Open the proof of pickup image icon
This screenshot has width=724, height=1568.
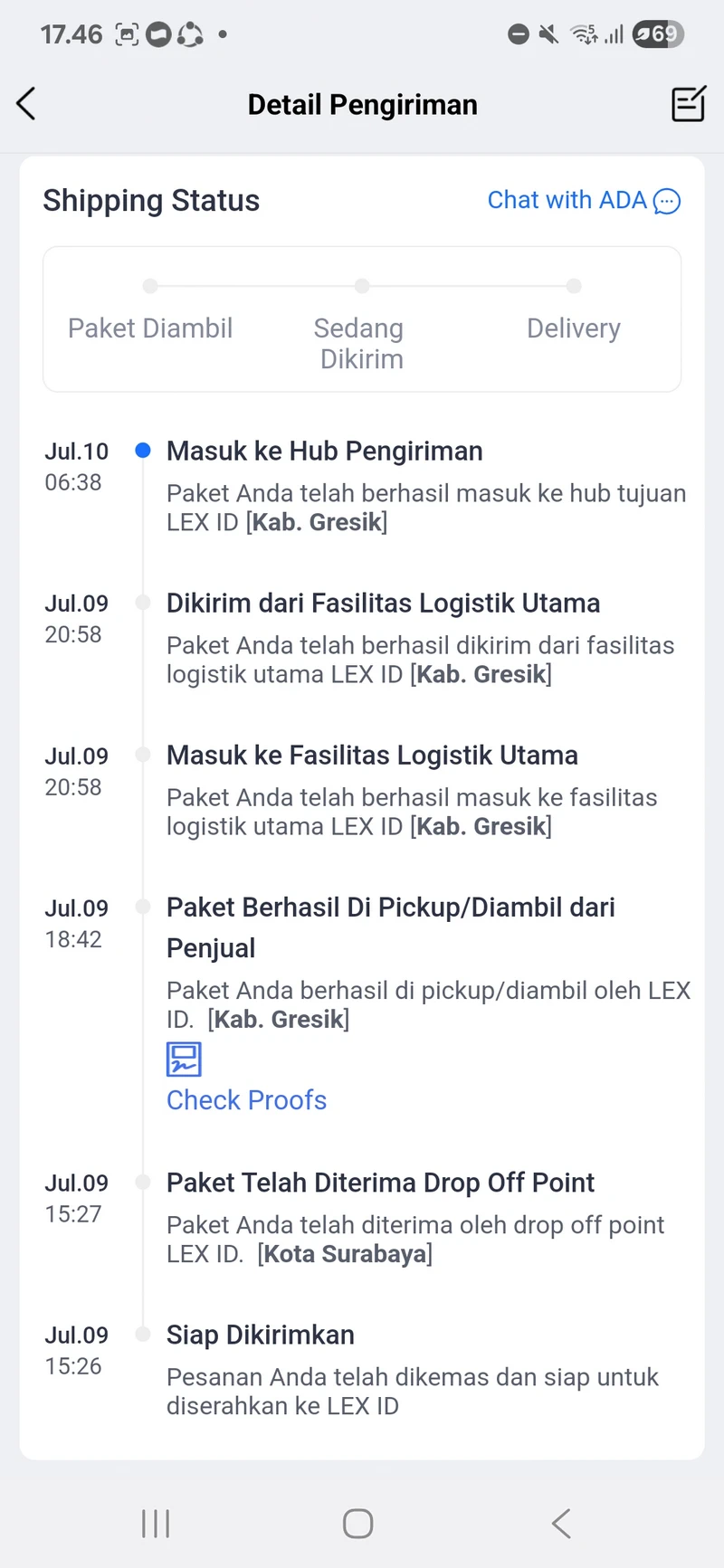184,1060
